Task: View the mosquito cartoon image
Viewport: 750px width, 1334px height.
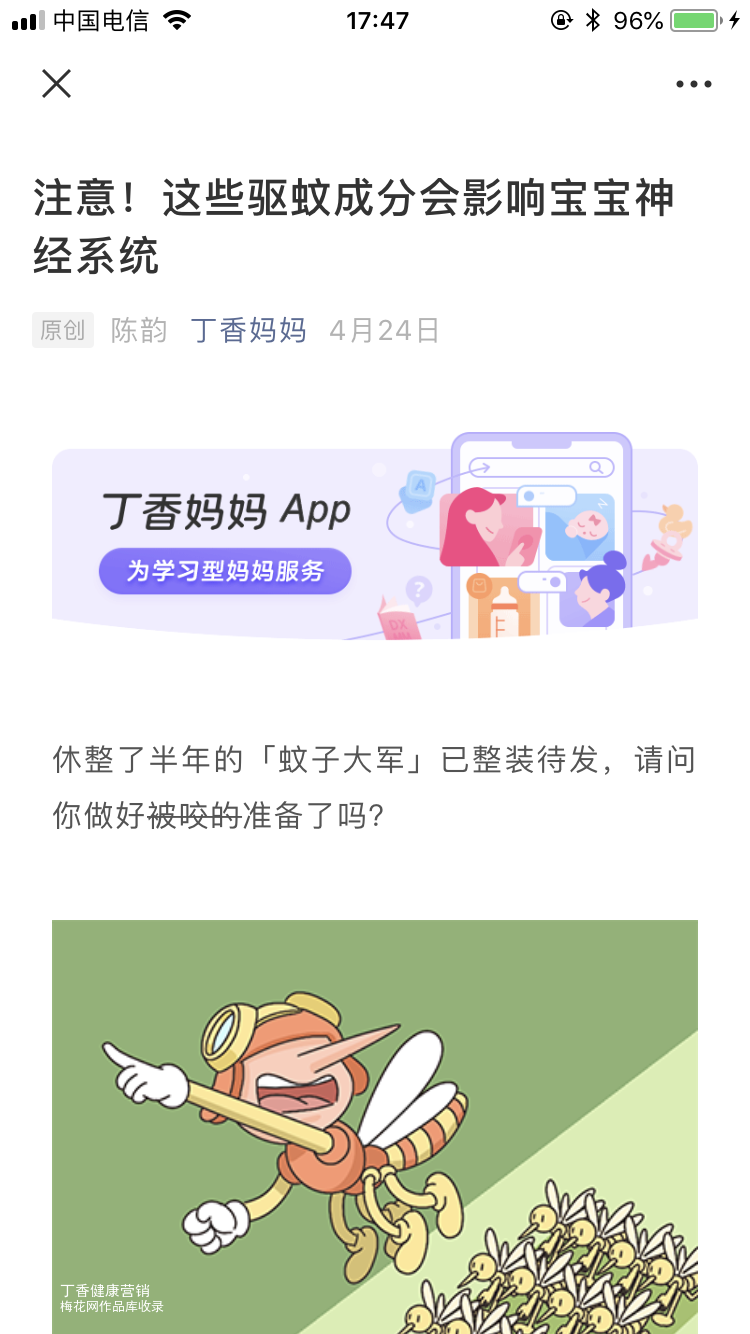Action: pyautogui.click(x=374, y=1125)
